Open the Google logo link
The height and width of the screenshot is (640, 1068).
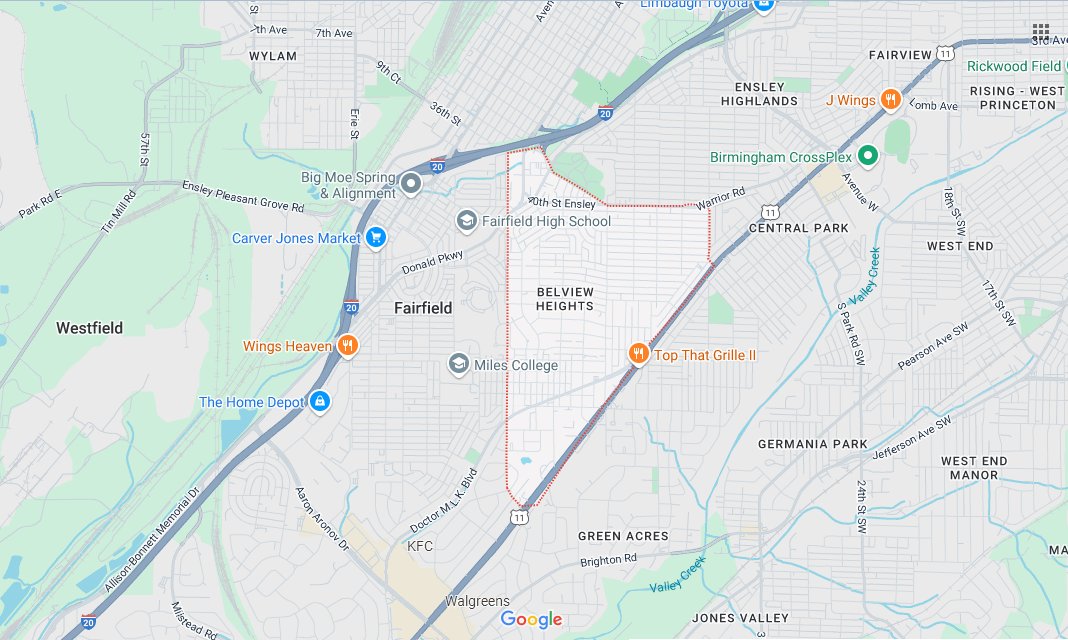click(x=531, y=620)
